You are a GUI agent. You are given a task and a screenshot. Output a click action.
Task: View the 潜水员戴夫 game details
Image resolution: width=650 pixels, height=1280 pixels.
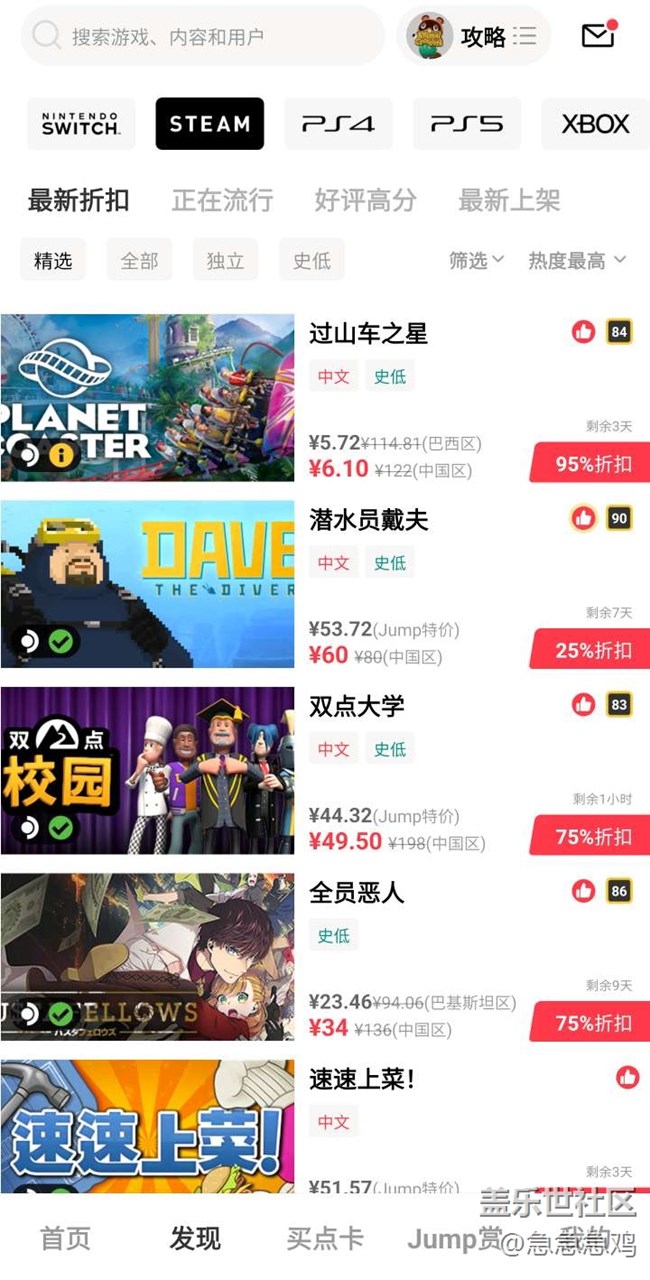[368, 520]
